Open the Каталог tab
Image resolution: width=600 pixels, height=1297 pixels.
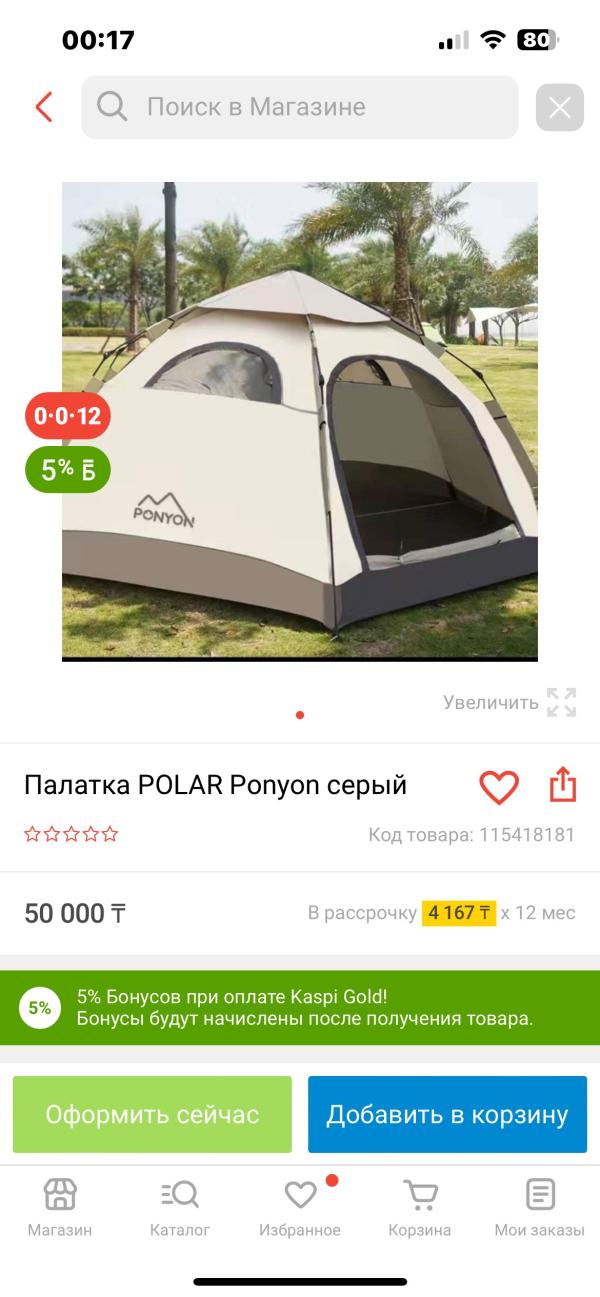tap(180, 1208)
